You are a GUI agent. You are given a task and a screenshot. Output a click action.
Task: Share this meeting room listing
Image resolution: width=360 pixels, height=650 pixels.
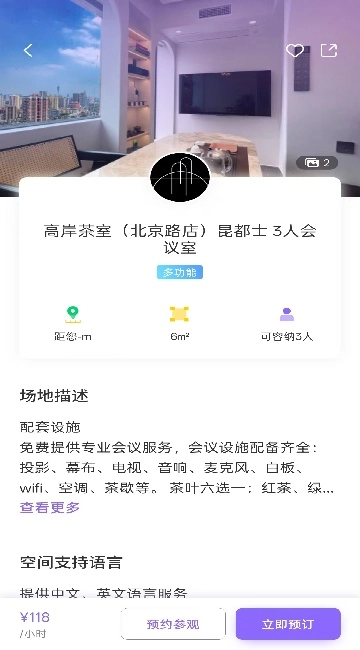click(329, 51)
